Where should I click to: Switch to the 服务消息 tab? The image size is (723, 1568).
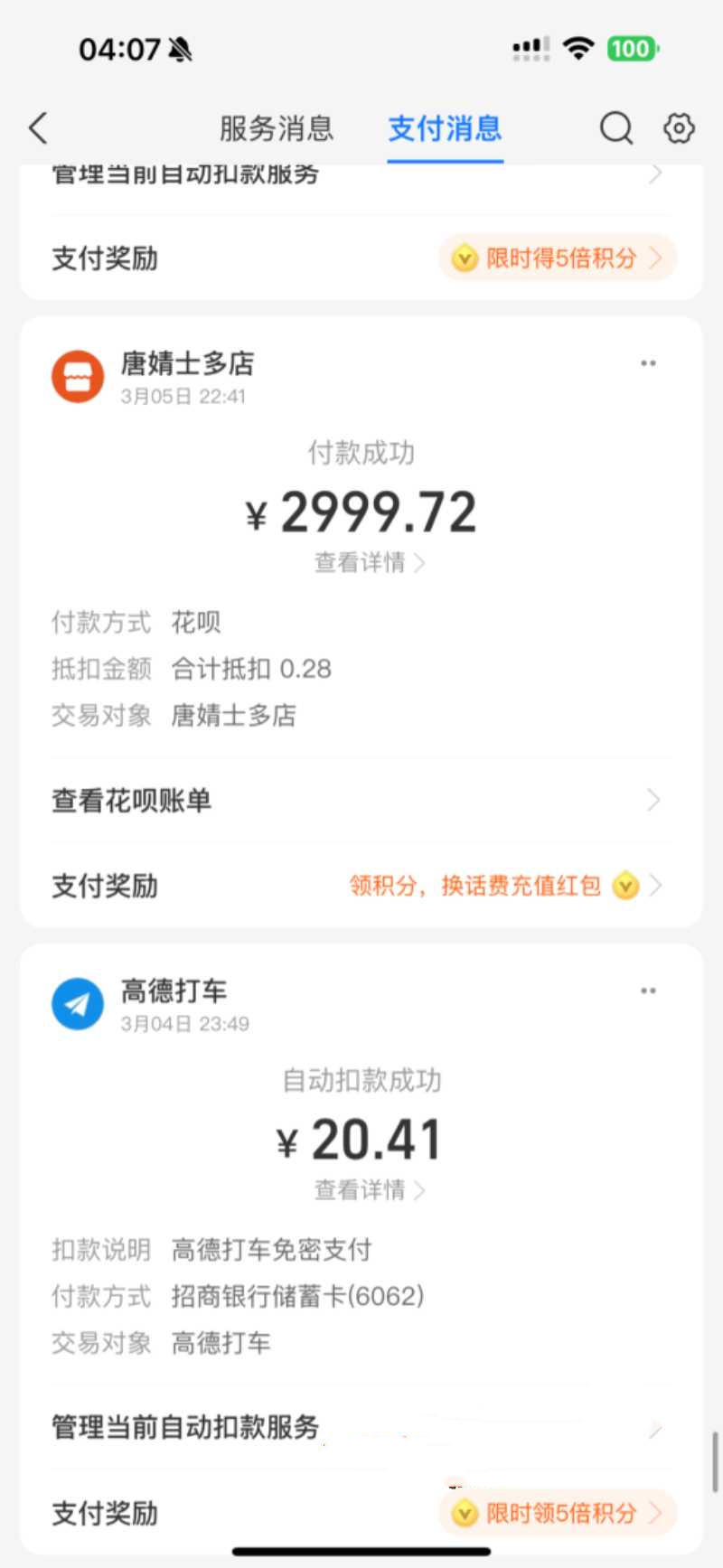coord(275,129)
